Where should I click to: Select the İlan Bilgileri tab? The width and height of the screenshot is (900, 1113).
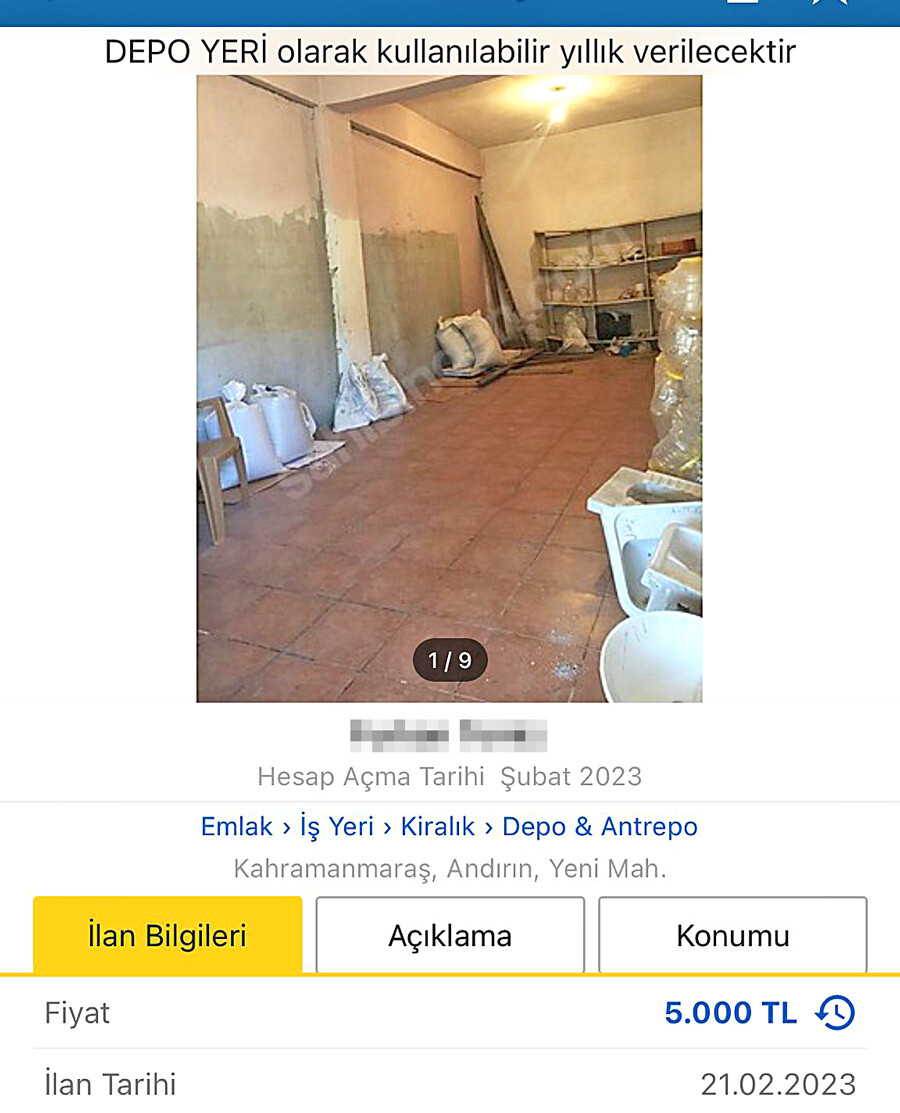point(167,935)
